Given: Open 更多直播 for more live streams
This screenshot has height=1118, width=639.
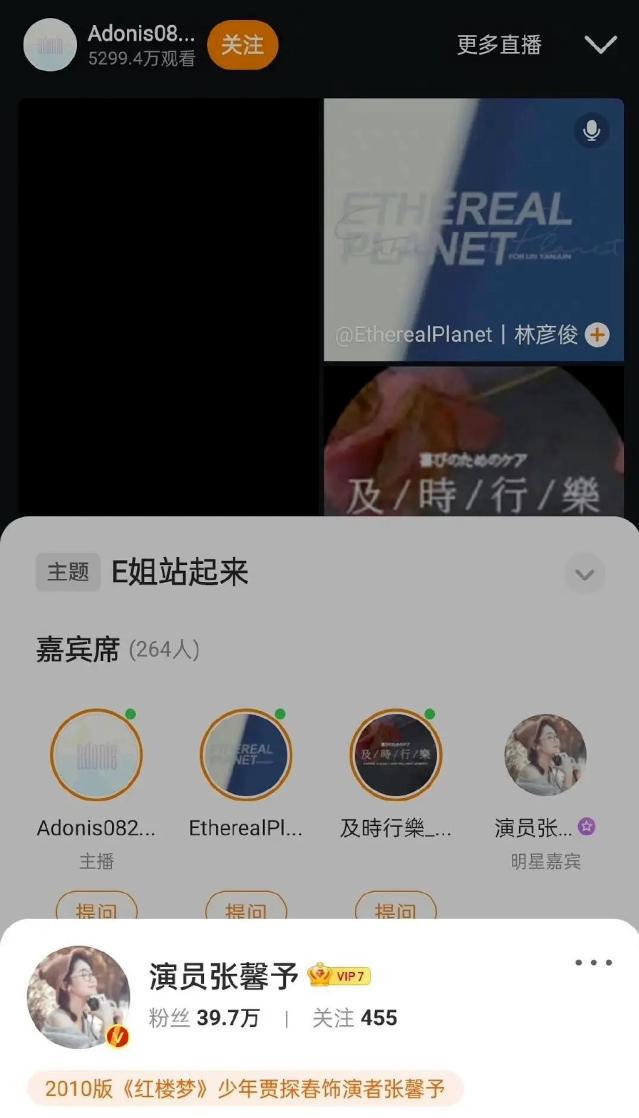Looking at the screenshot, I should coord(499,45).
